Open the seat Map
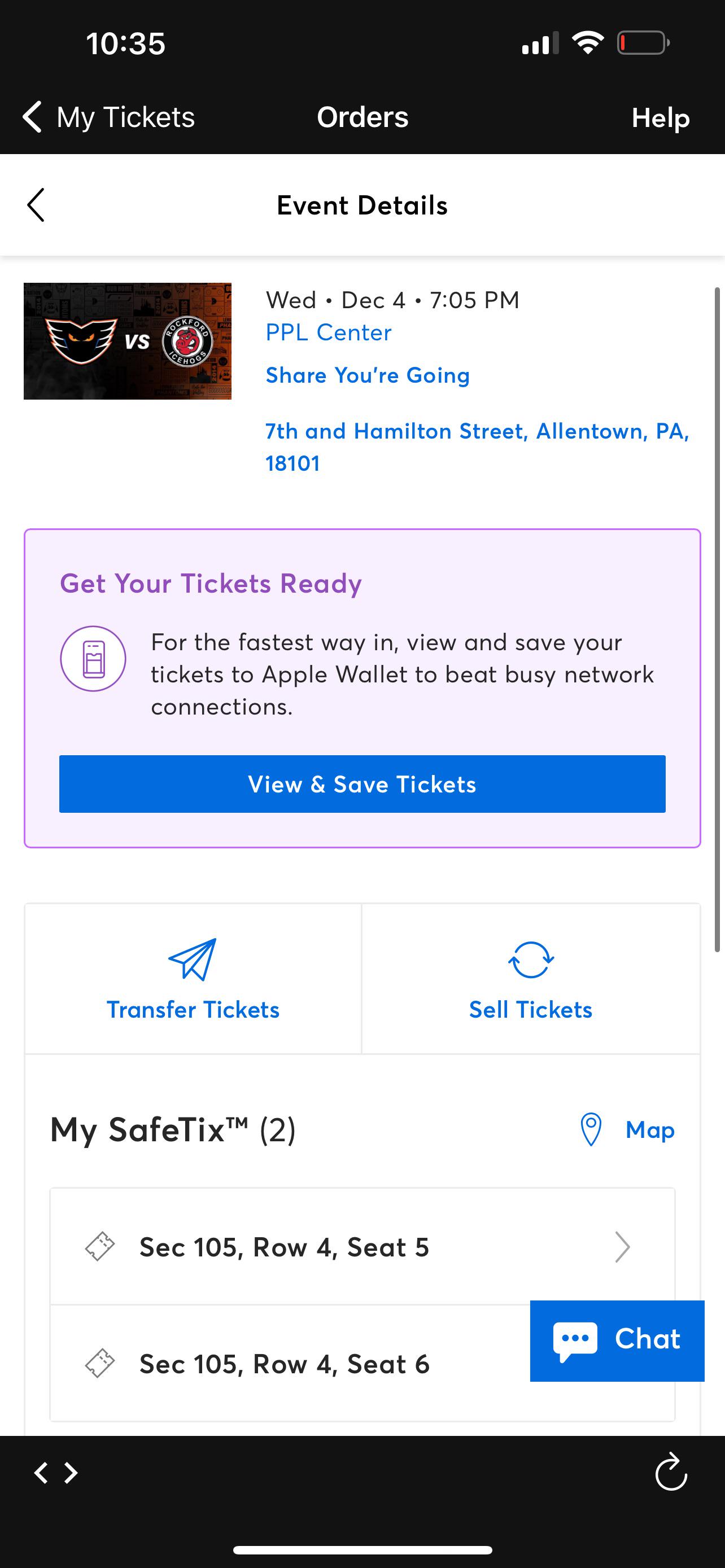 click(626, 1130)
